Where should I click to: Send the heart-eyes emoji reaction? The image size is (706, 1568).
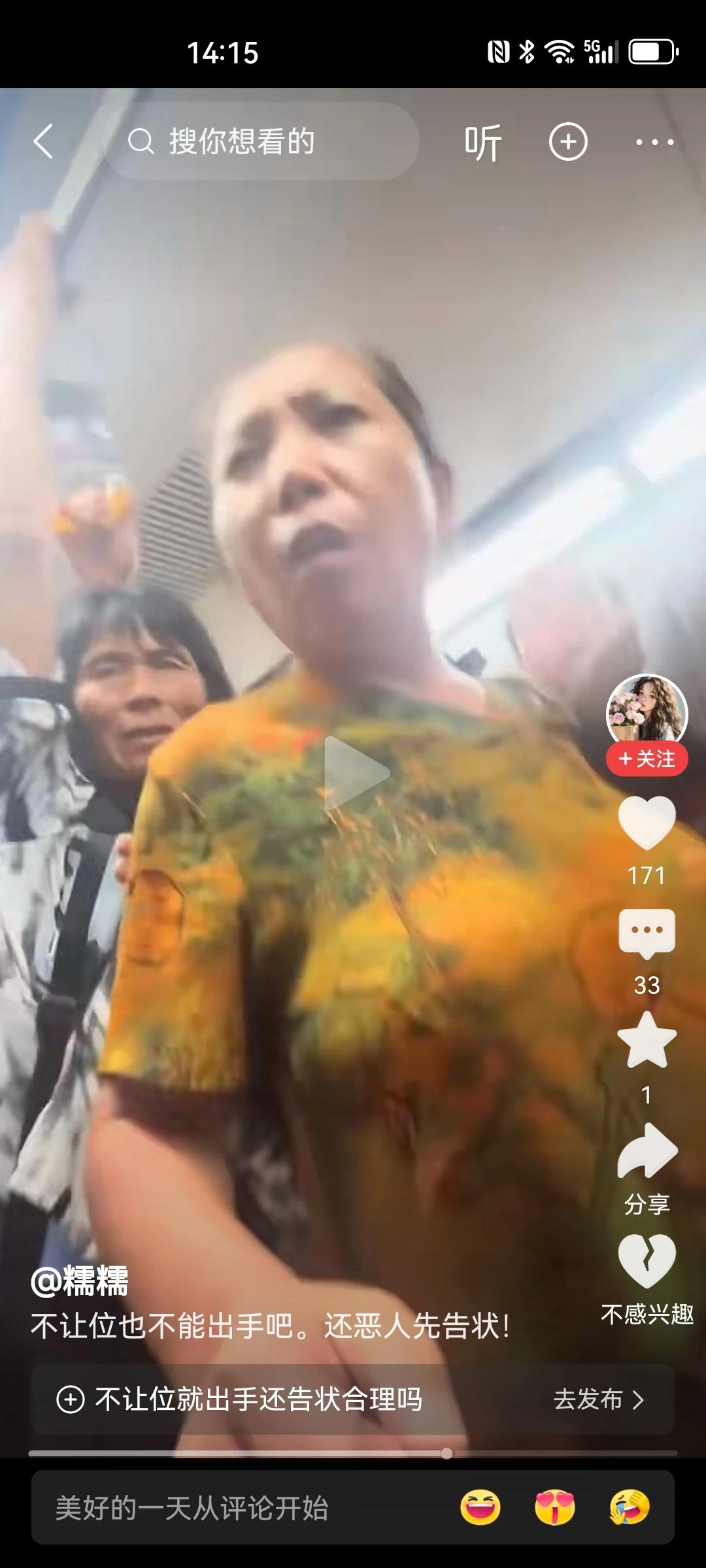click(555, 1508)
